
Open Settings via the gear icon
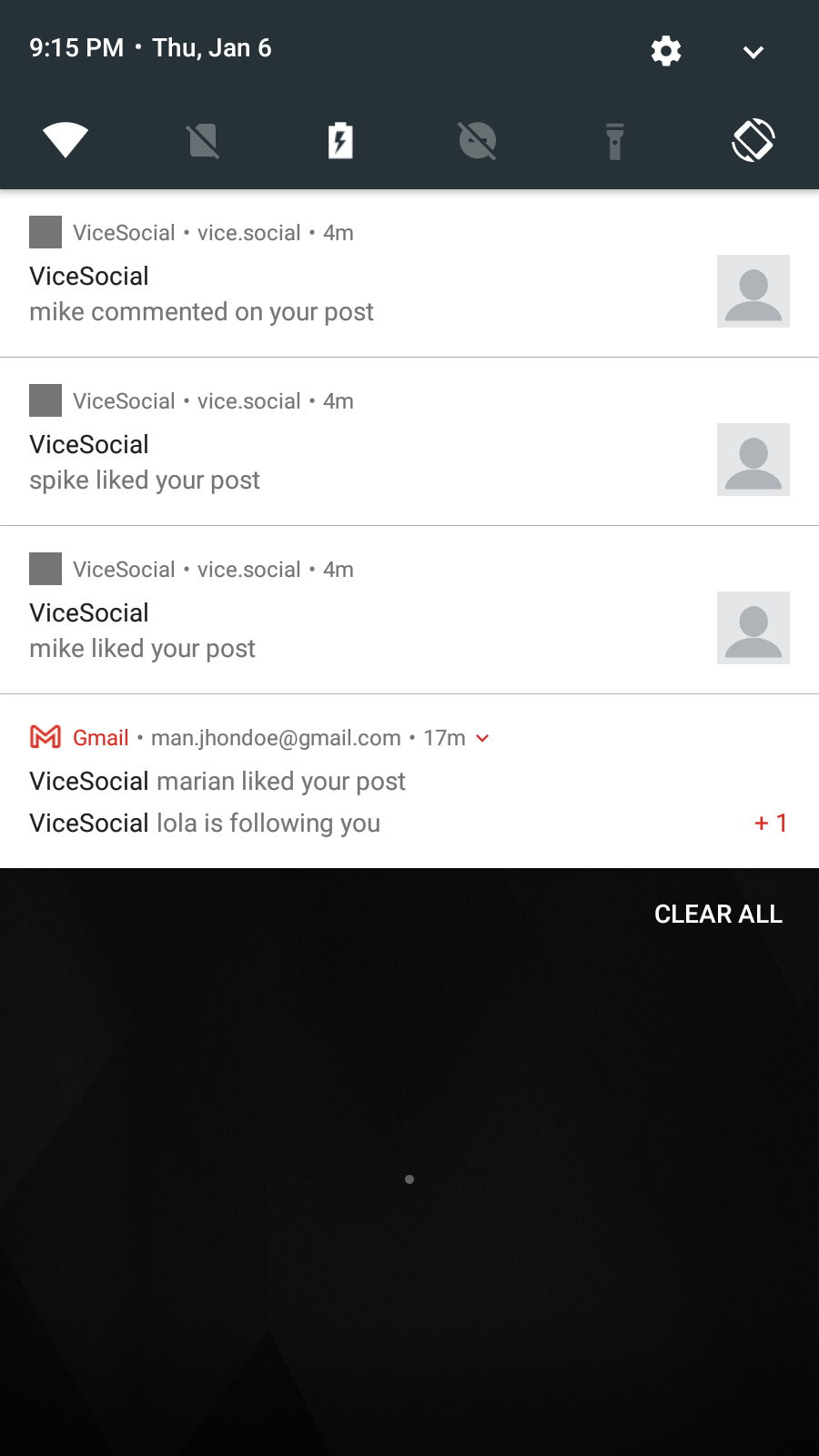coord(665,51)
